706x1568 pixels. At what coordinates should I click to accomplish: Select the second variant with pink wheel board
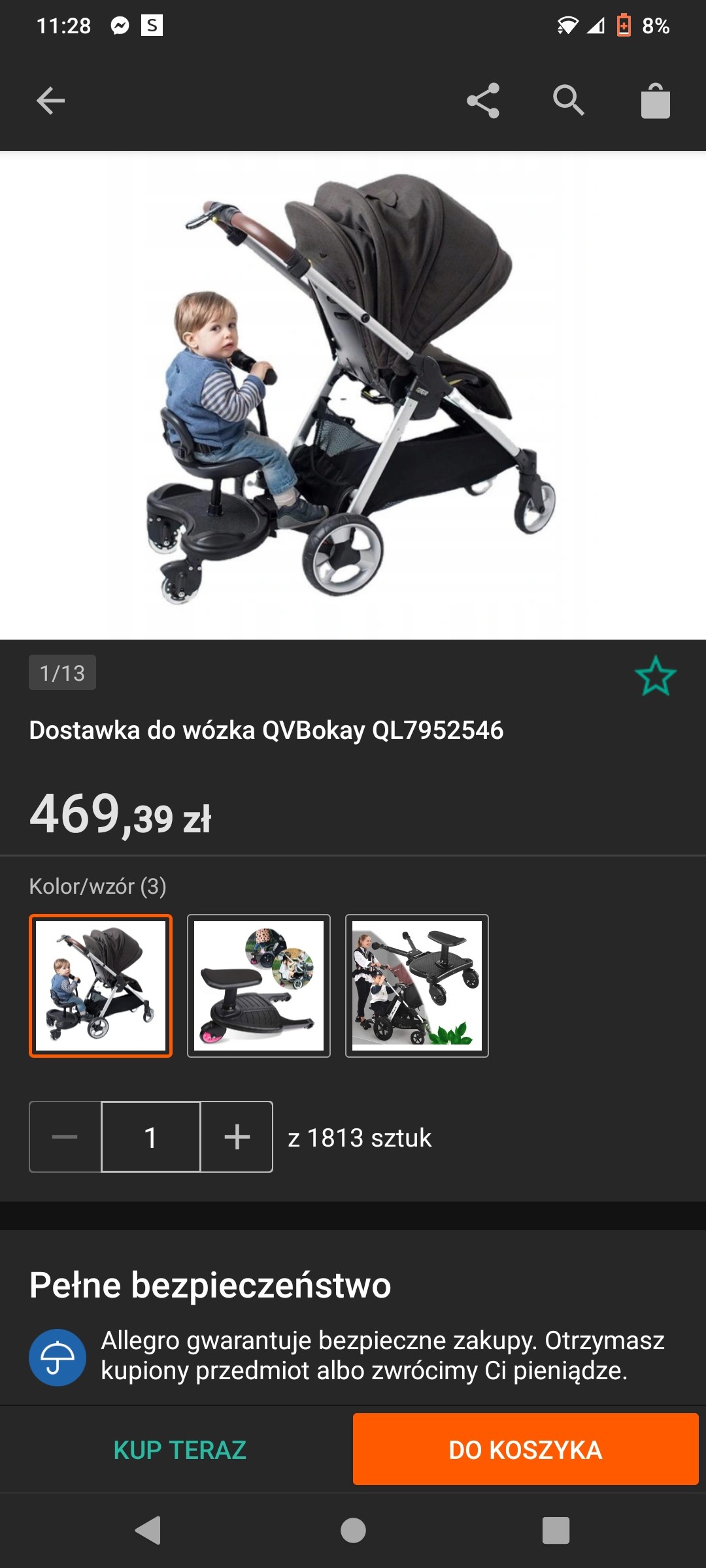point(259,986)
